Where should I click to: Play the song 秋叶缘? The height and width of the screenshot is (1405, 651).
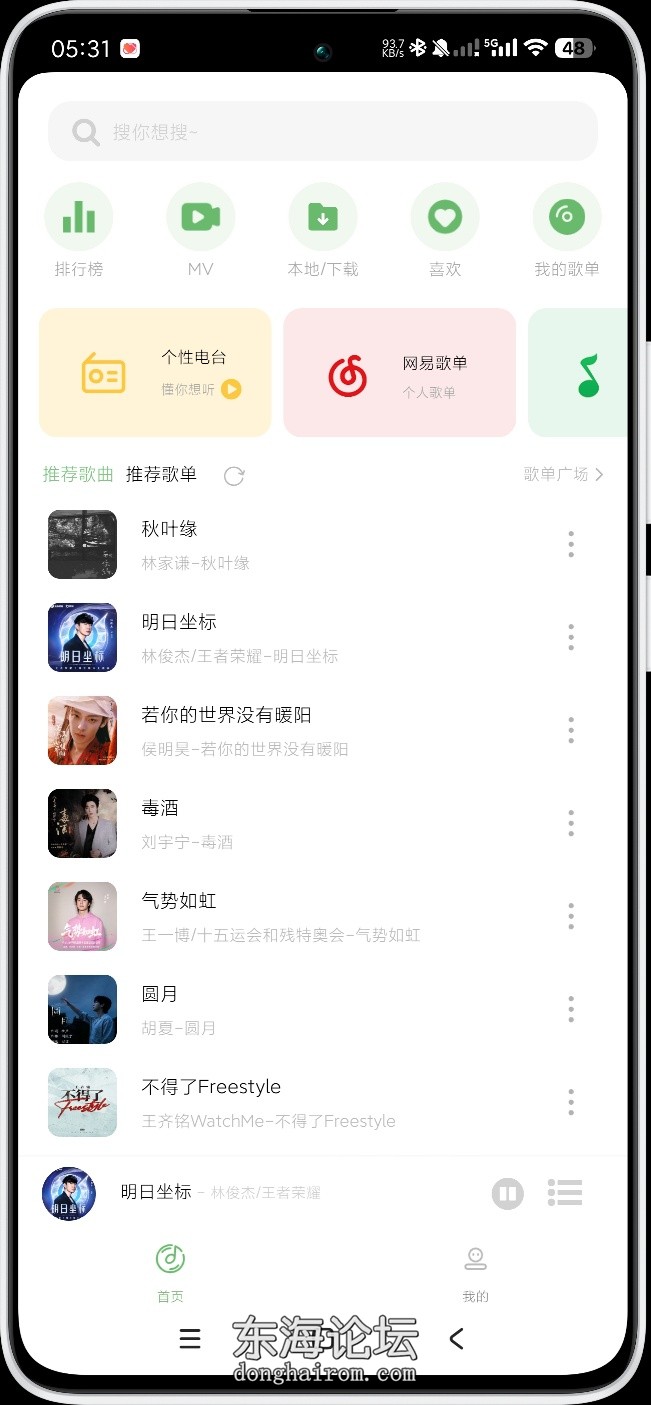(300, 545)
